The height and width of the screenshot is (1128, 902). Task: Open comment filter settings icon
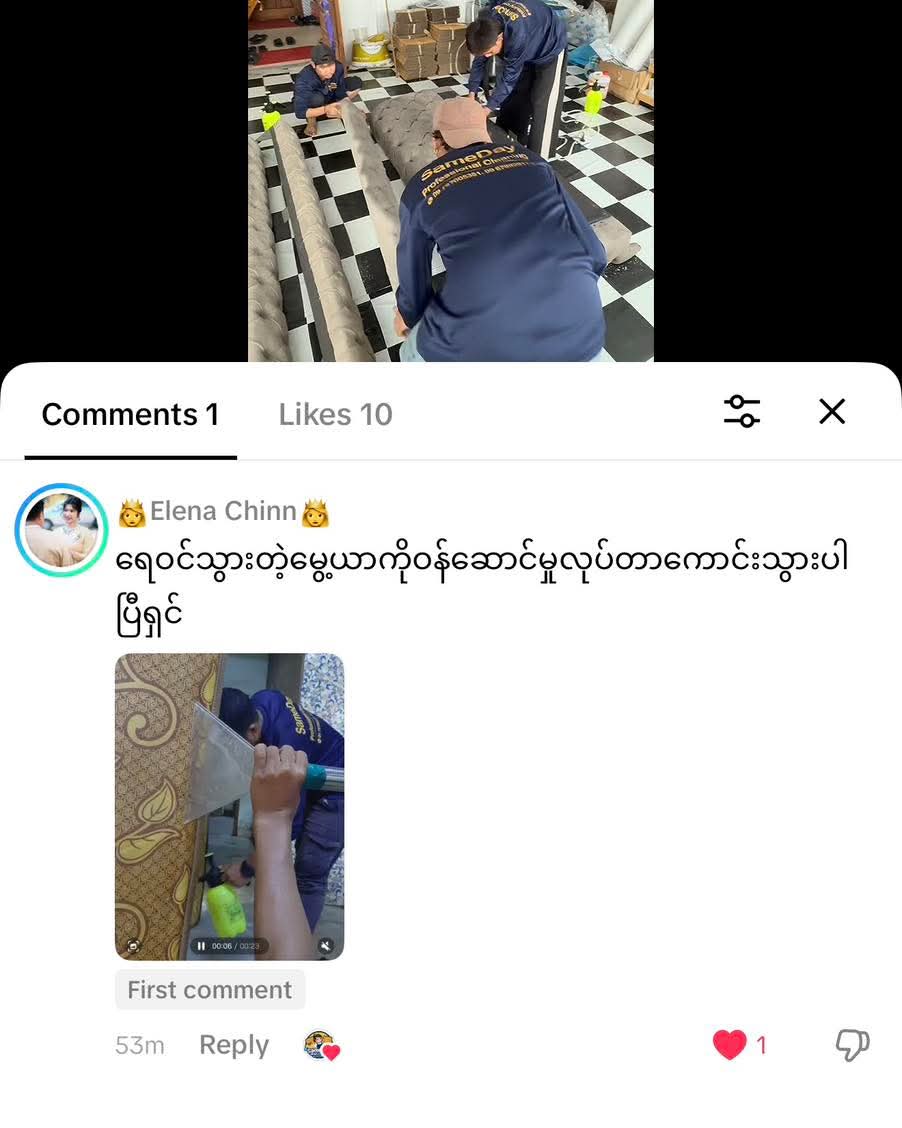tap(742, 411)
